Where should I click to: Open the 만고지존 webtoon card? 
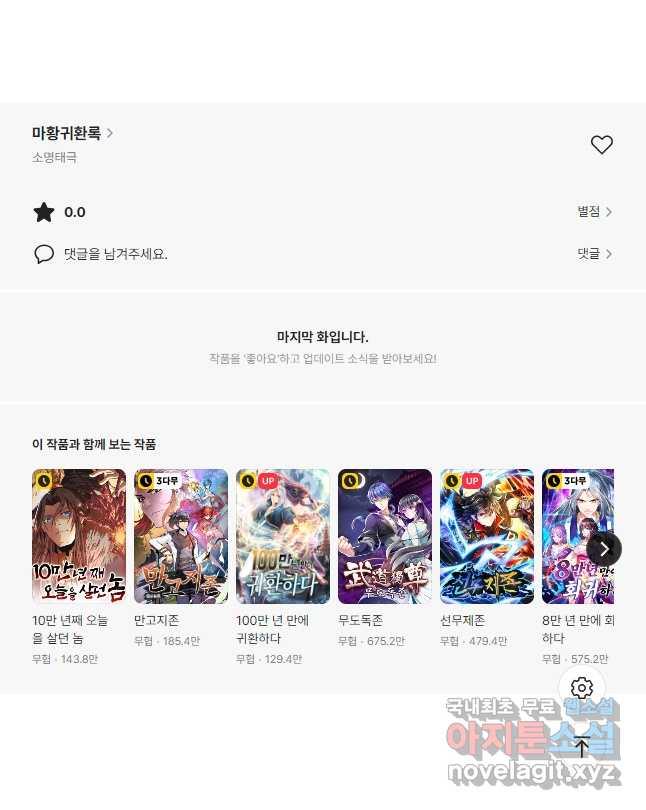coord(181,537)
